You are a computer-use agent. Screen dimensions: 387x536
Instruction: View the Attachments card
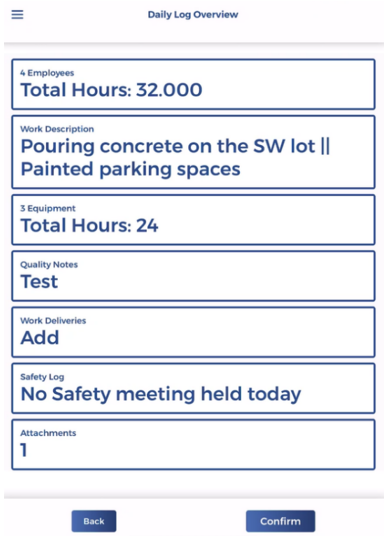coord(194,444)
